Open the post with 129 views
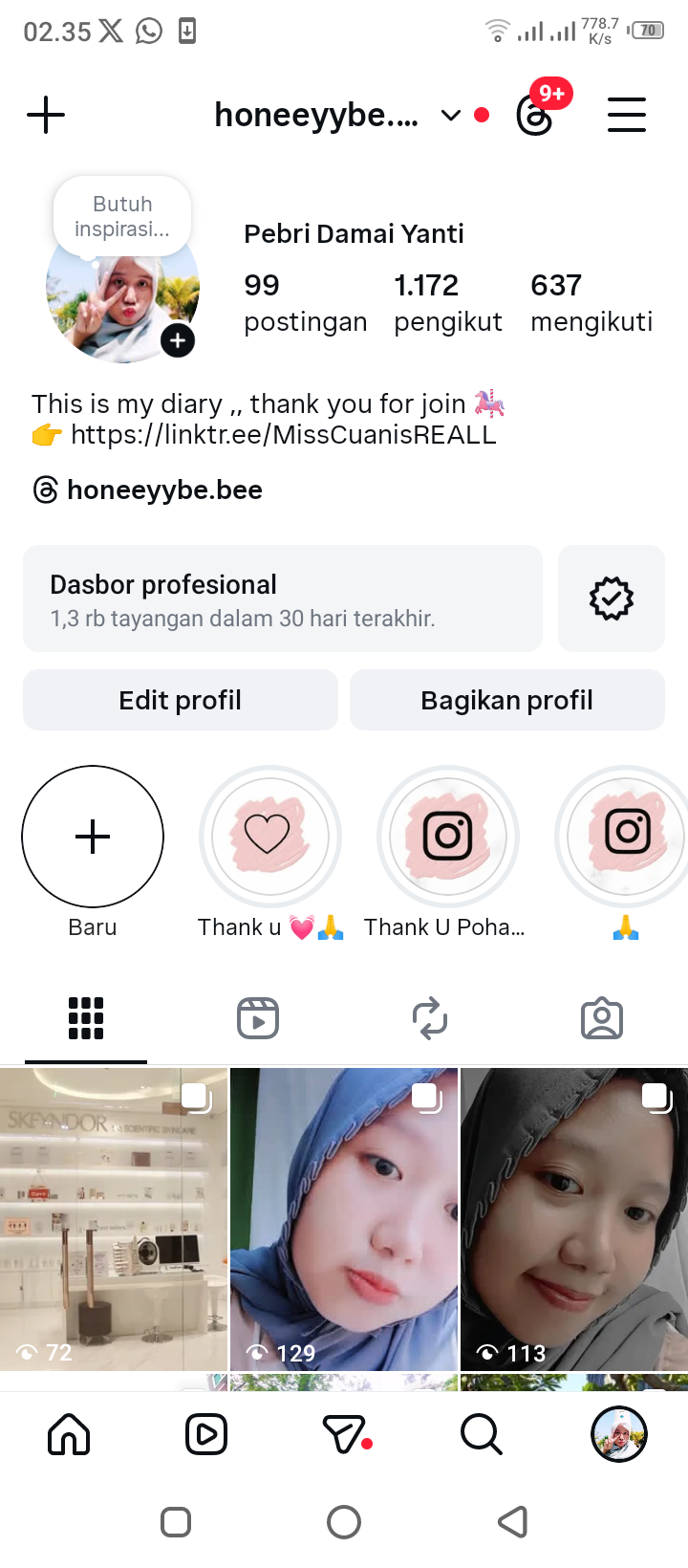688x1568 pixels. 344,1219
